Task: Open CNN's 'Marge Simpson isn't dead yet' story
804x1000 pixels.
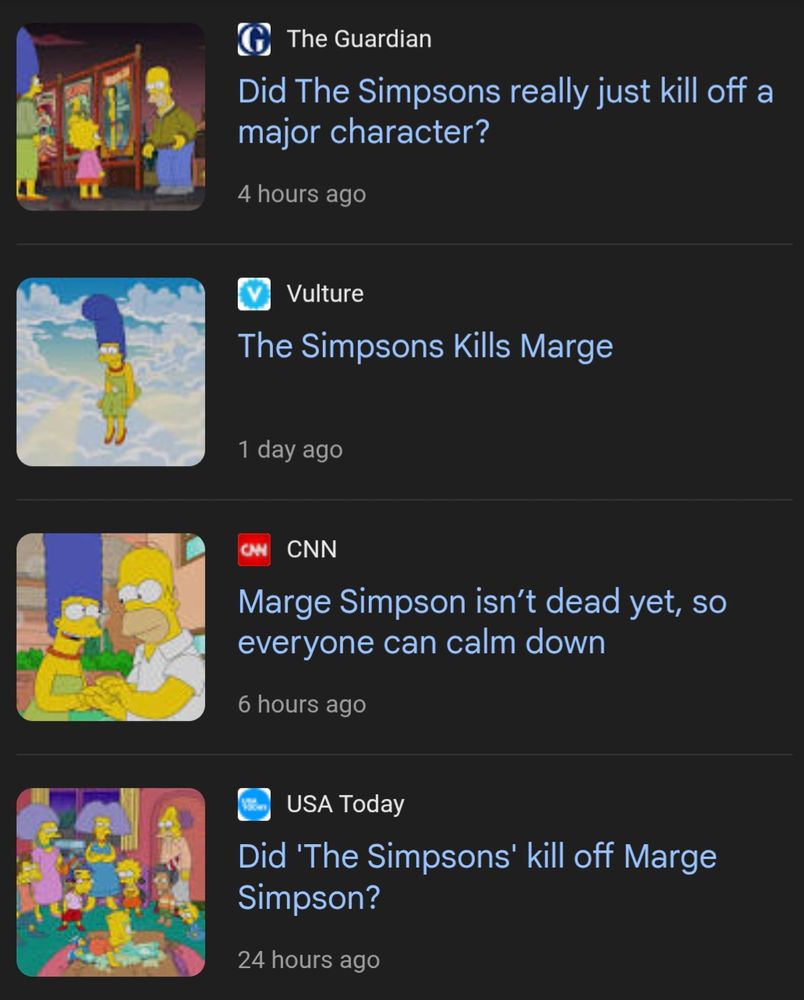Action: [482, 622]
